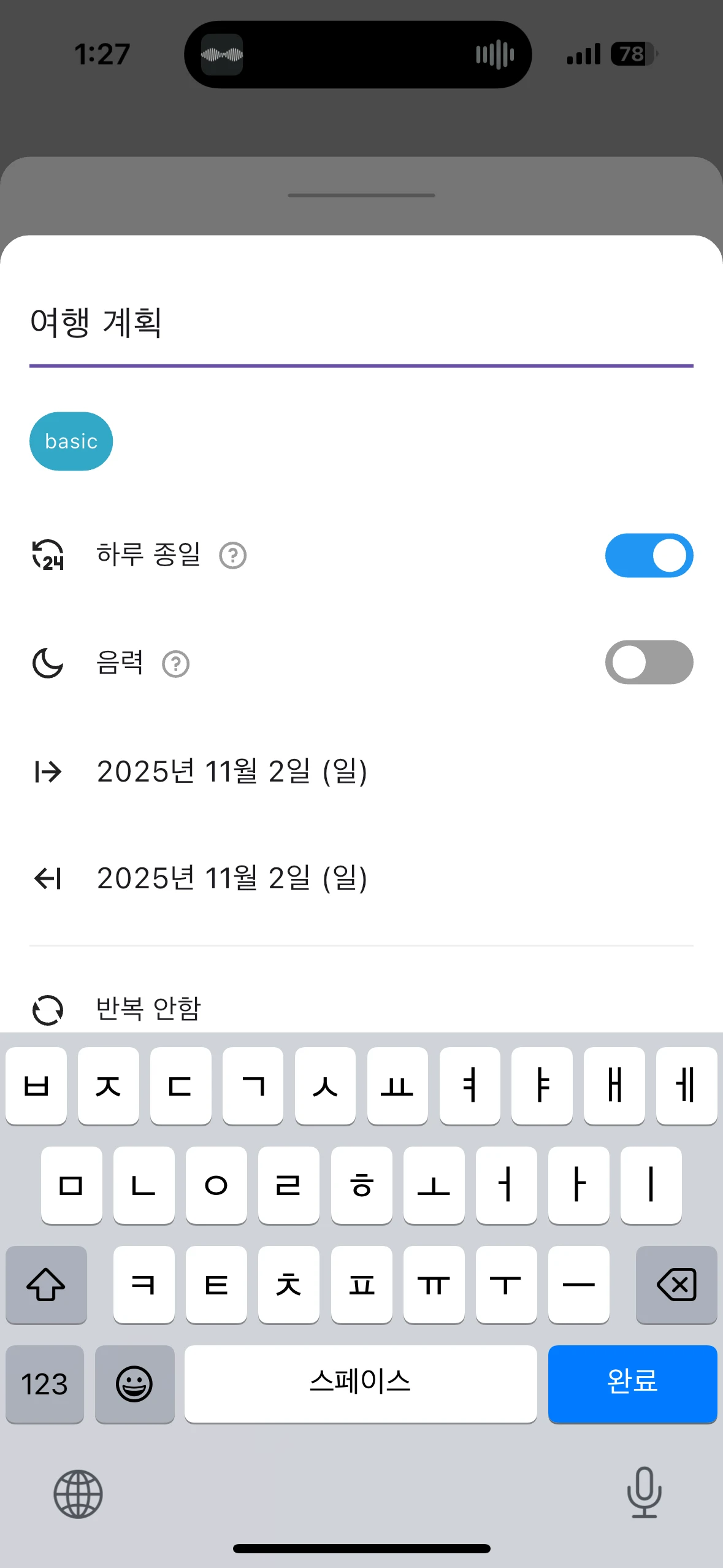Open help icon next to 음력
Image resolution: width=723 pixels, height=1568 pixels.
pyautogui.click(x=176, y=664)
